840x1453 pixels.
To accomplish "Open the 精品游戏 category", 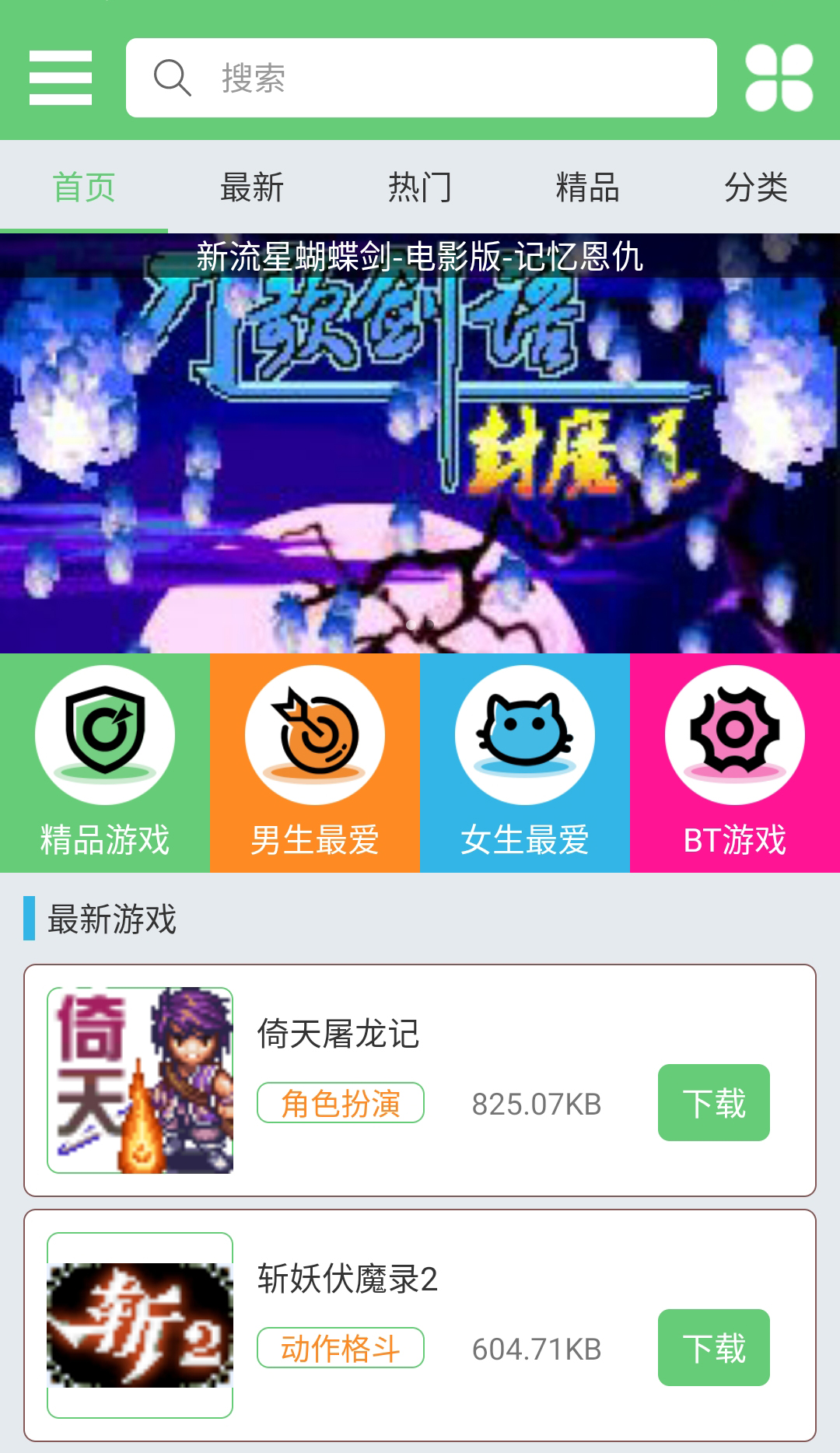I will click(105, 762).
